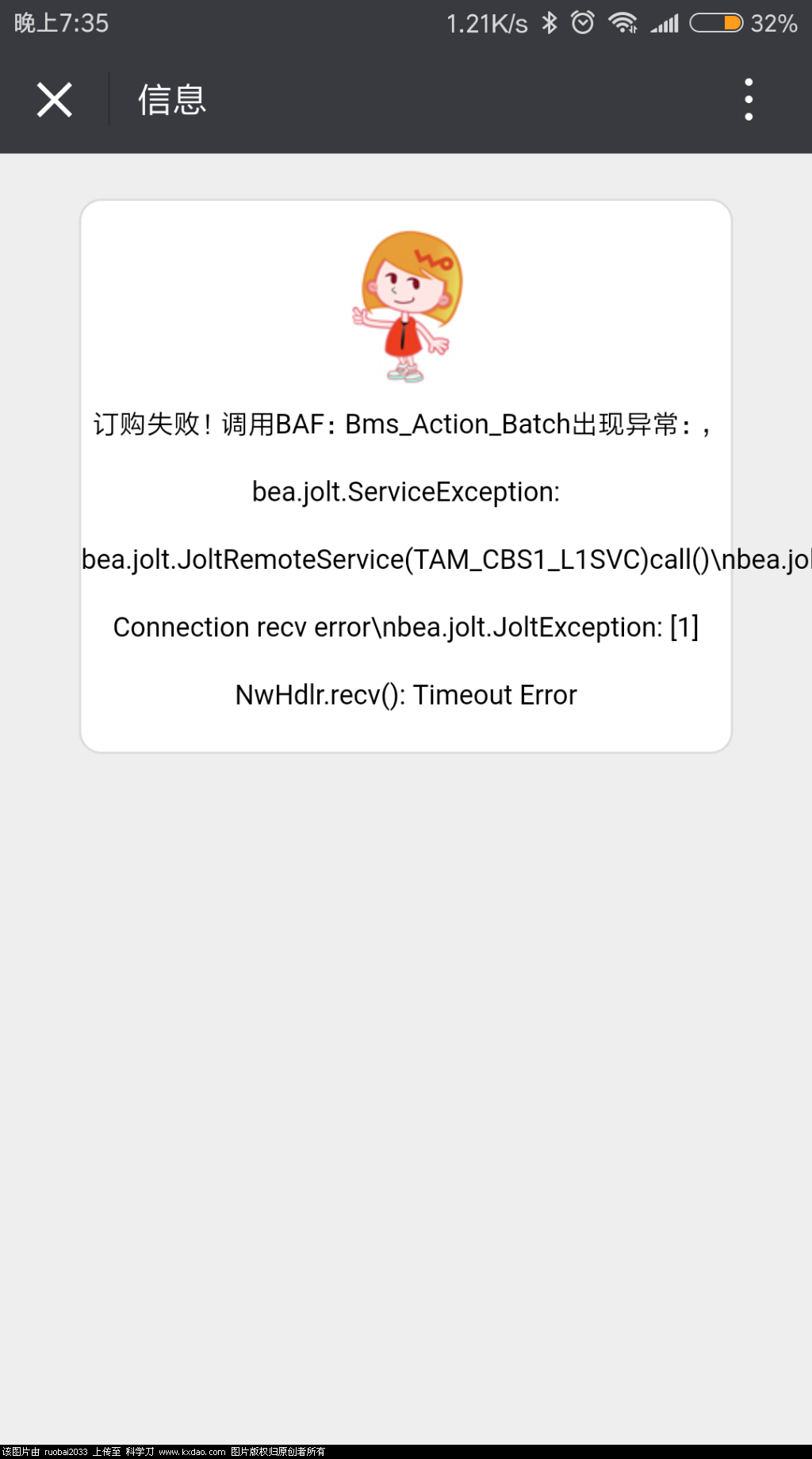Tap the network speed indicator showing 1.21K/s
The width and height of the screenshot is (812, 1459).
[x=484, y=24]
